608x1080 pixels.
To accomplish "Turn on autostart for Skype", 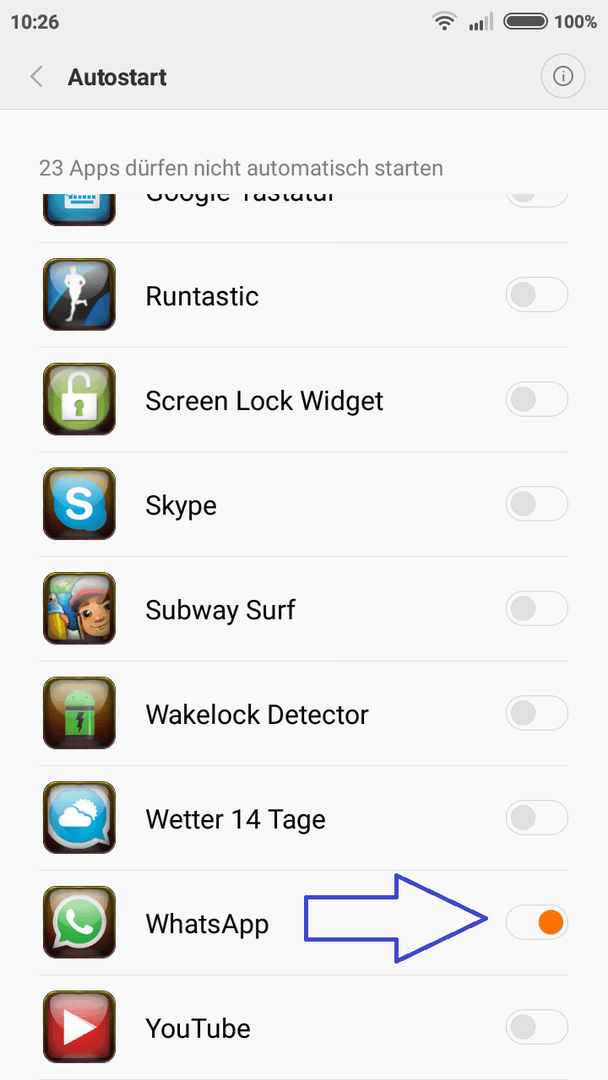I will tap(536, 505).
